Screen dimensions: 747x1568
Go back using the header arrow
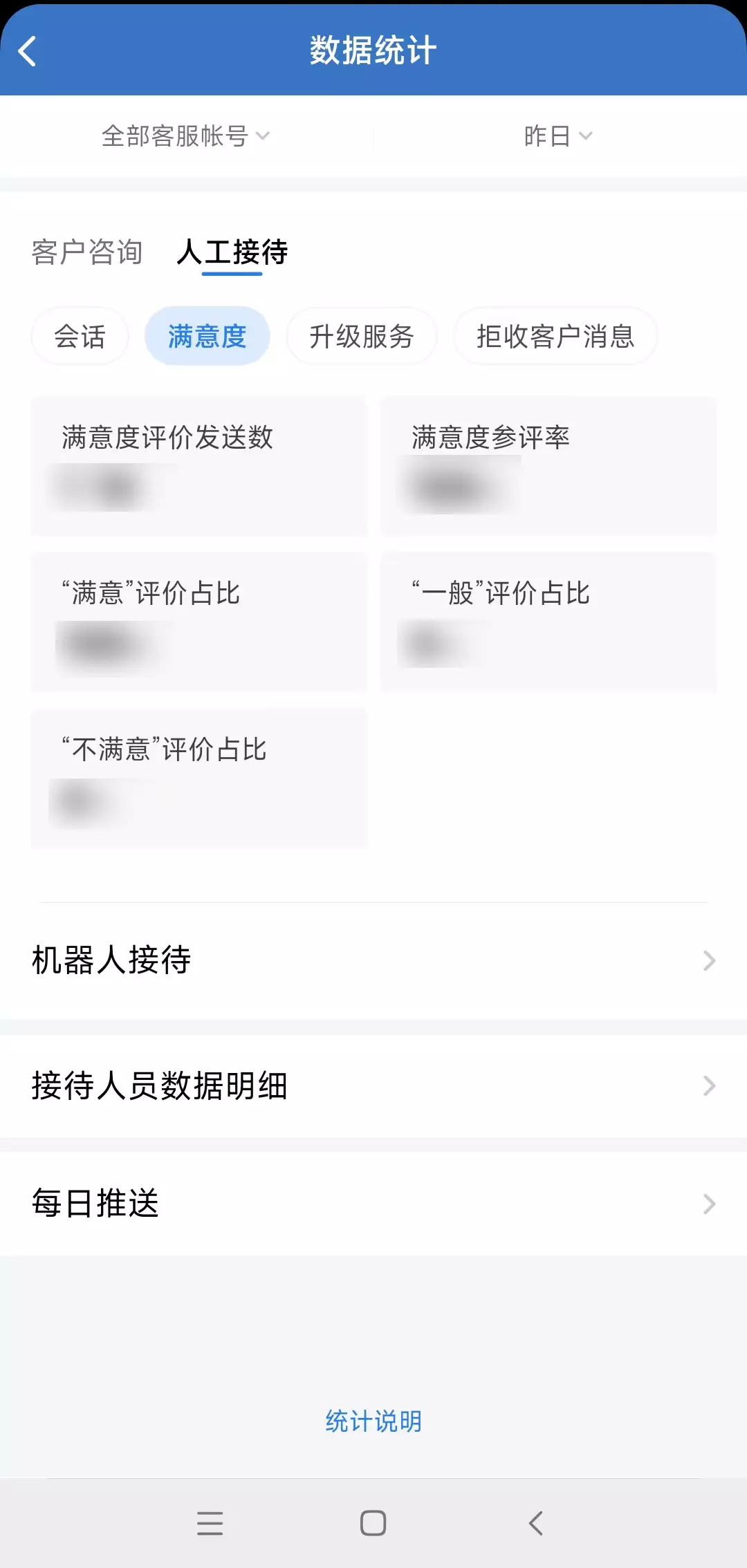point(27,51)
